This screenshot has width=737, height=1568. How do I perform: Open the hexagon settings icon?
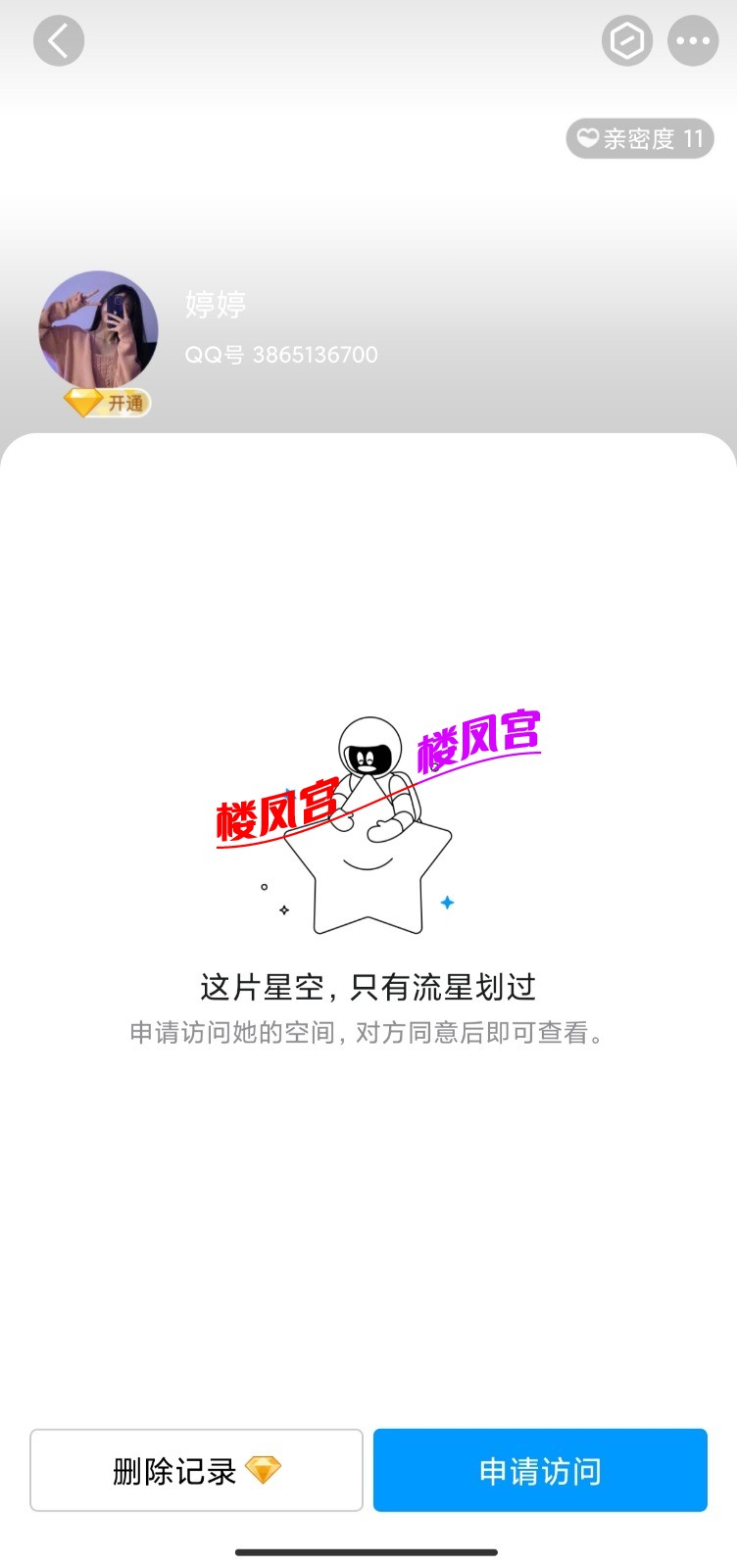pos(626,41)
